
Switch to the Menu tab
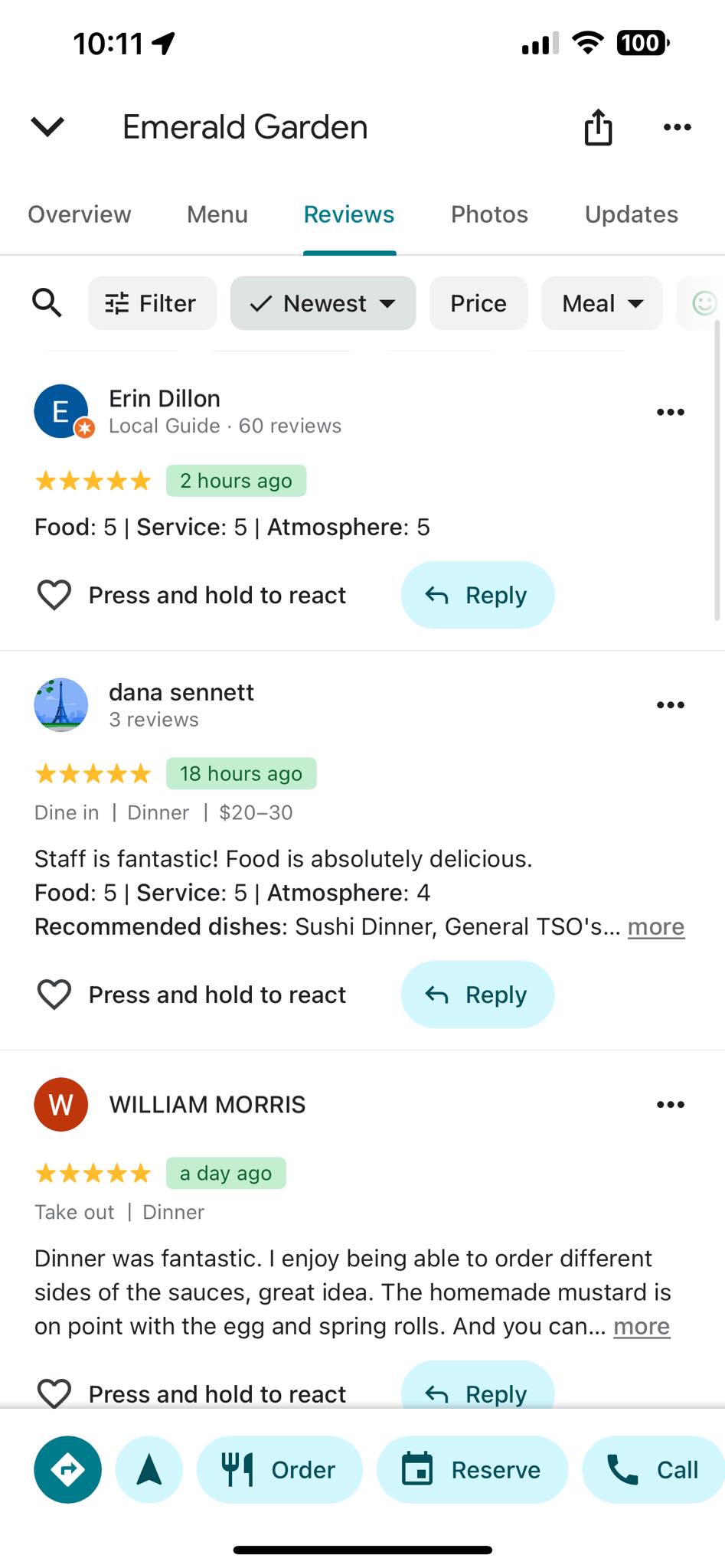pyautogui.click(x=217, y=214)
